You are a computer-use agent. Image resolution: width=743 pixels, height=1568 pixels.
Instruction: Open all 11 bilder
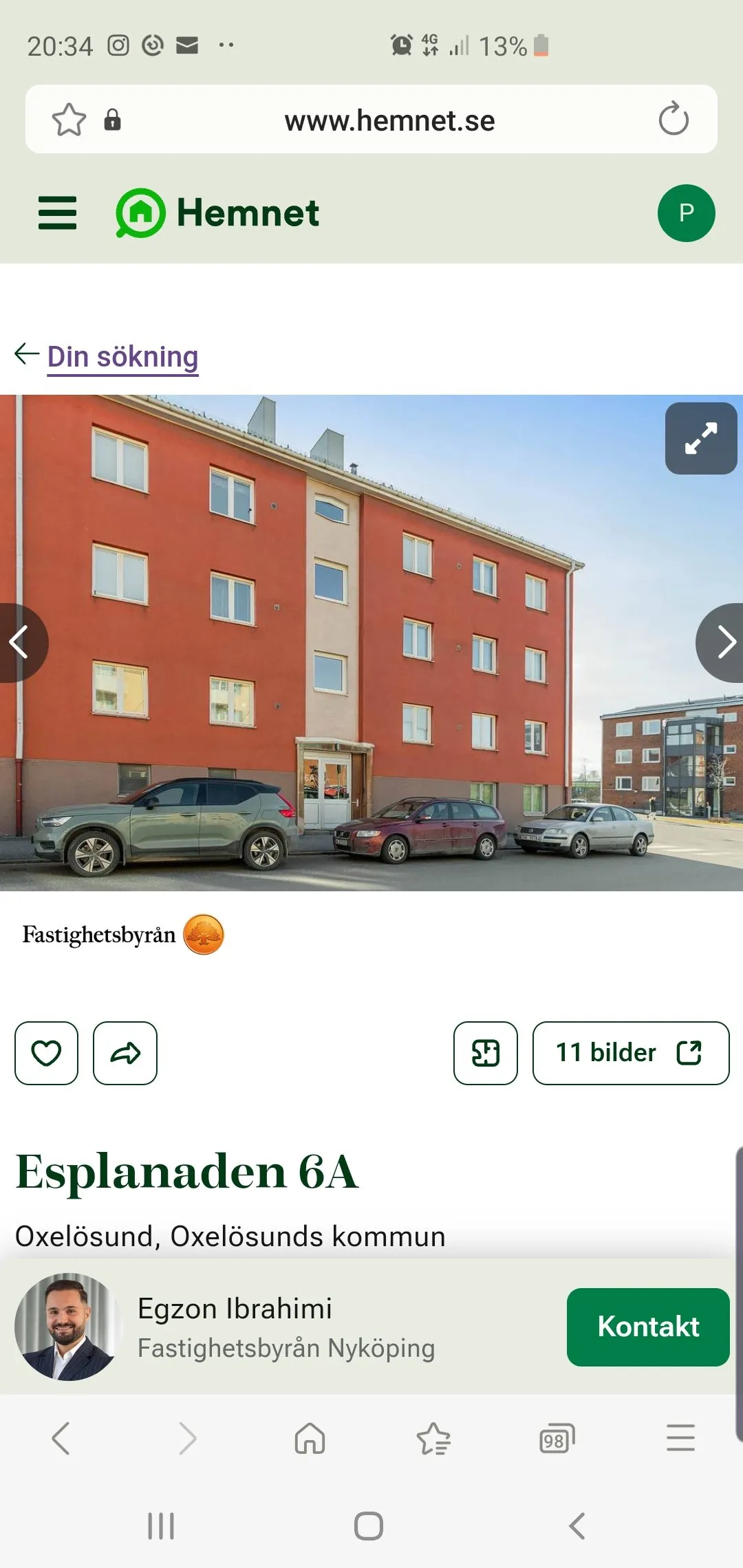pyautogui.click(x=631, y=1053)
